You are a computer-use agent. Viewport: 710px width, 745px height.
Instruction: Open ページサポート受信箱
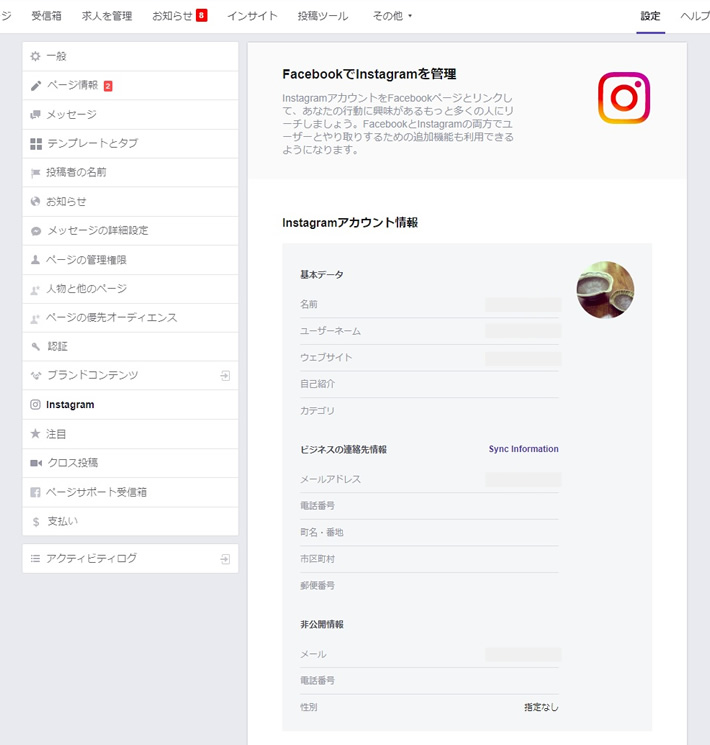click(96, 493)
